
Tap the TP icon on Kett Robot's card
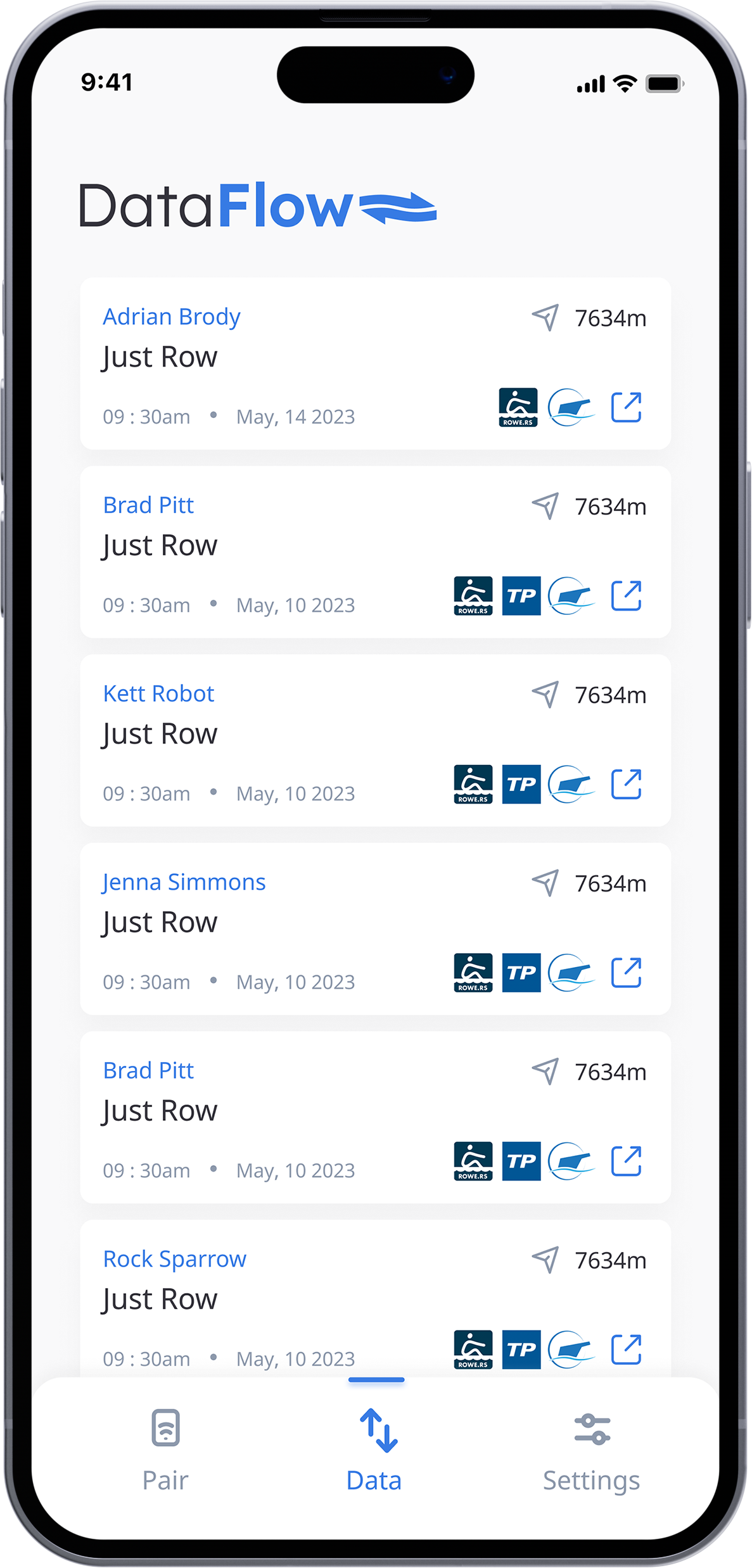521,784
